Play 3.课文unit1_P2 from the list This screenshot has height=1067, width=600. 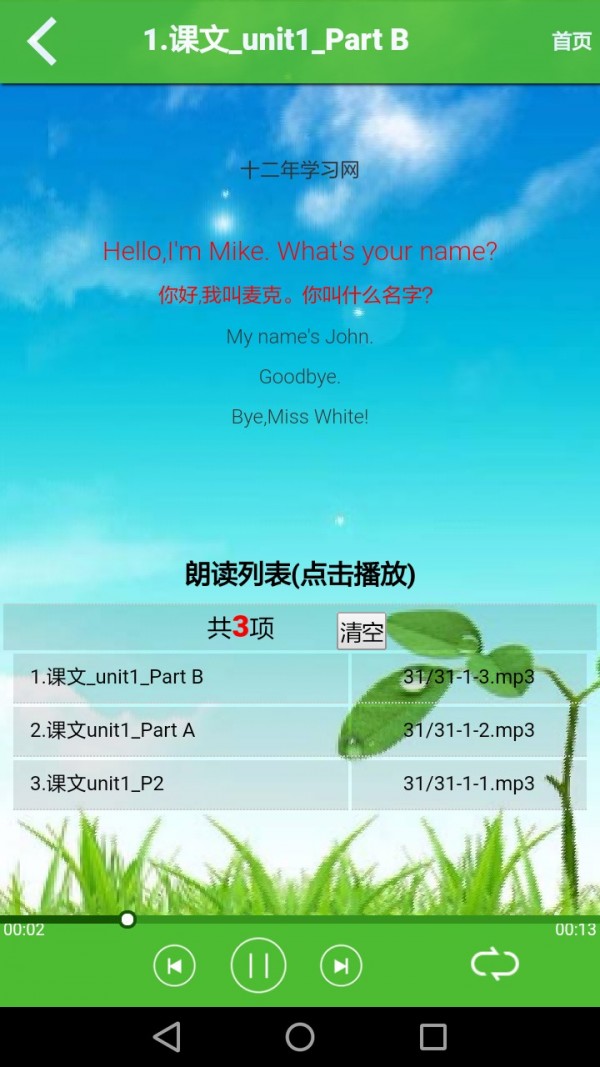click(x=181, y=784)
